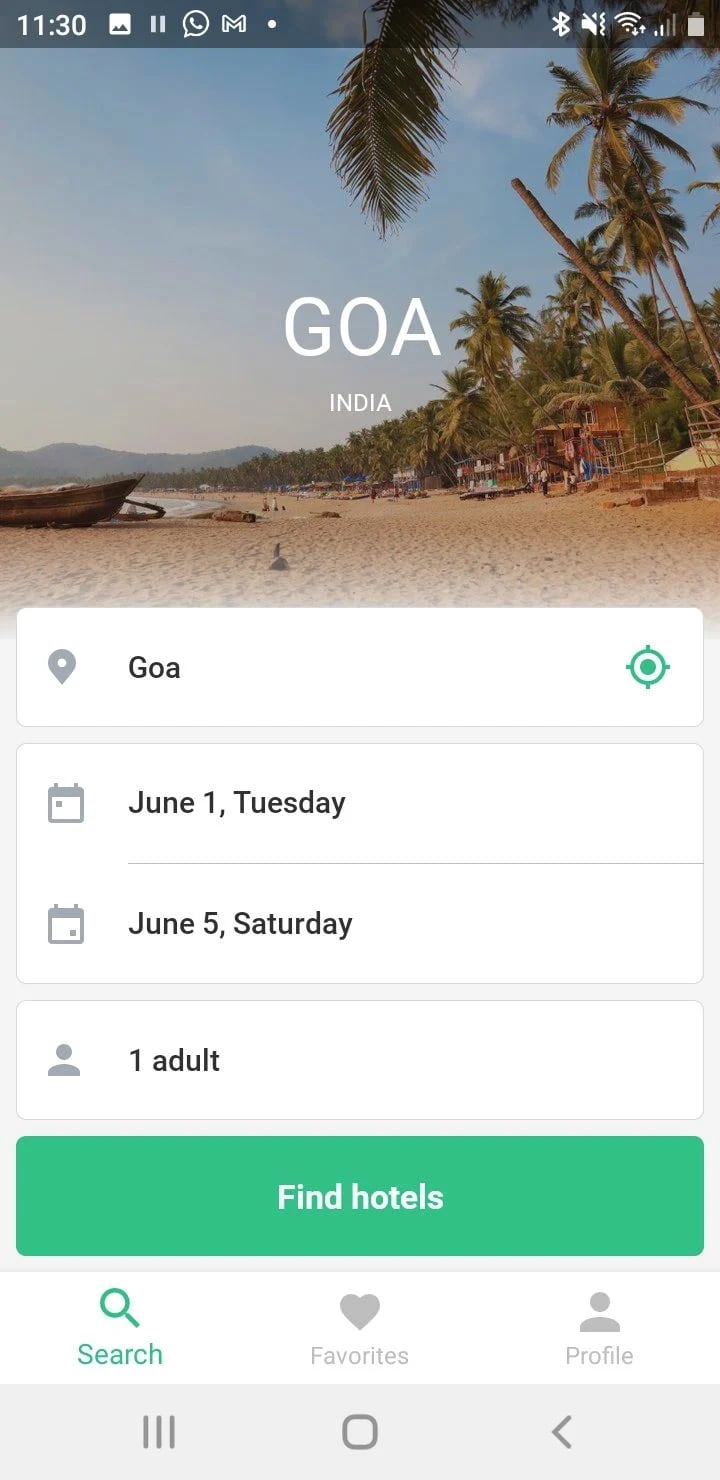Select the Search tab
The width and height of the screenshot is (720, 1480).
(x=120, y=1328)
